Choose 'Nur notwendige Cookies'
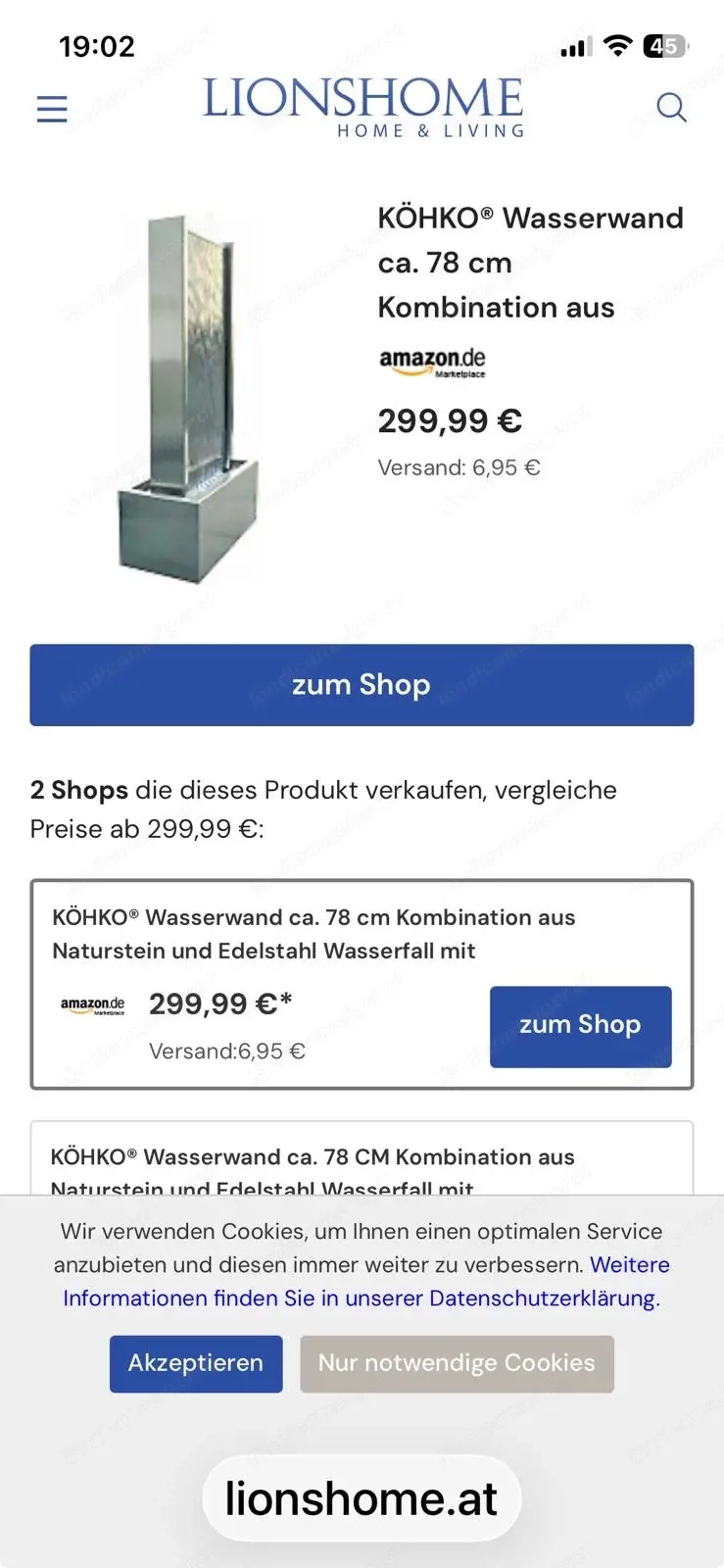This screenshot has width=724, height=1568. [457, 1363]
